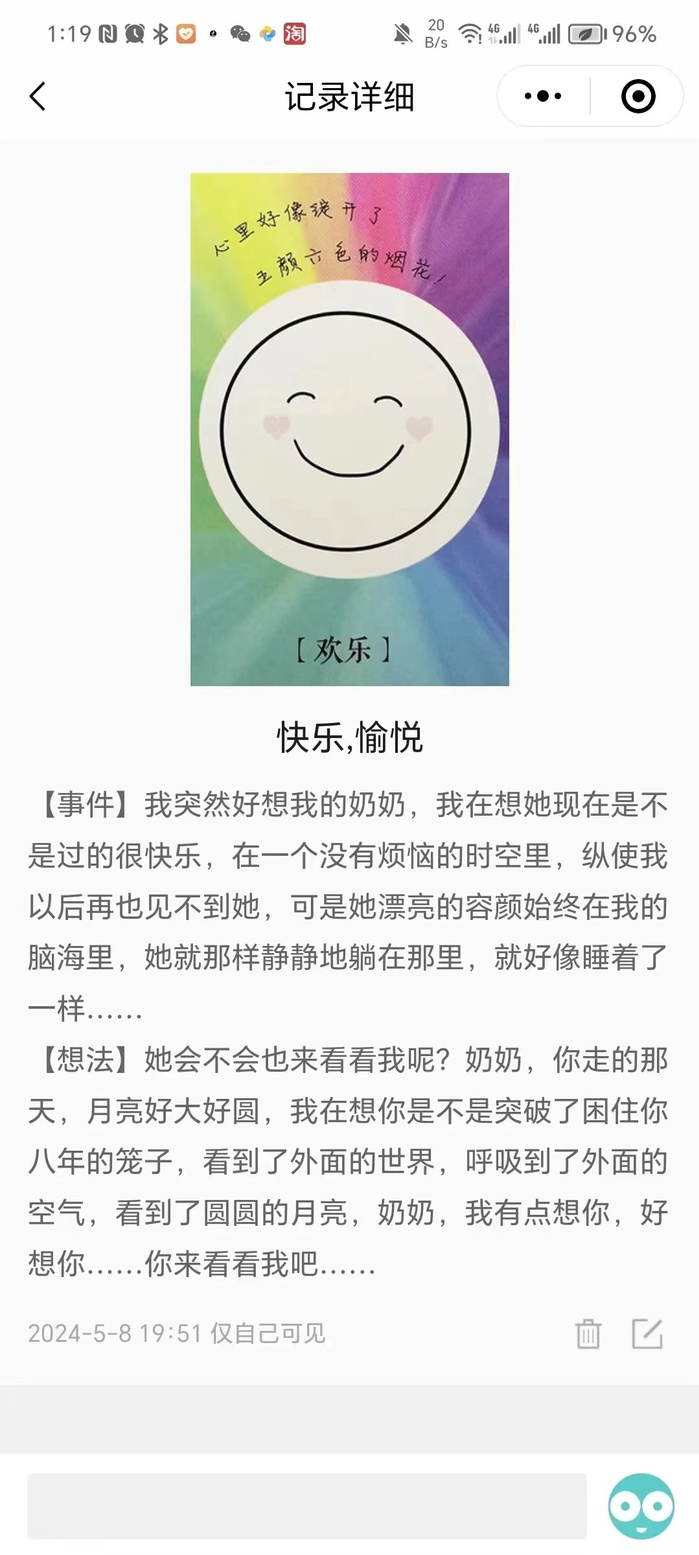Focus the text input box at the bottom
The image size is (699, 1555).
[x=306, y=1506]
